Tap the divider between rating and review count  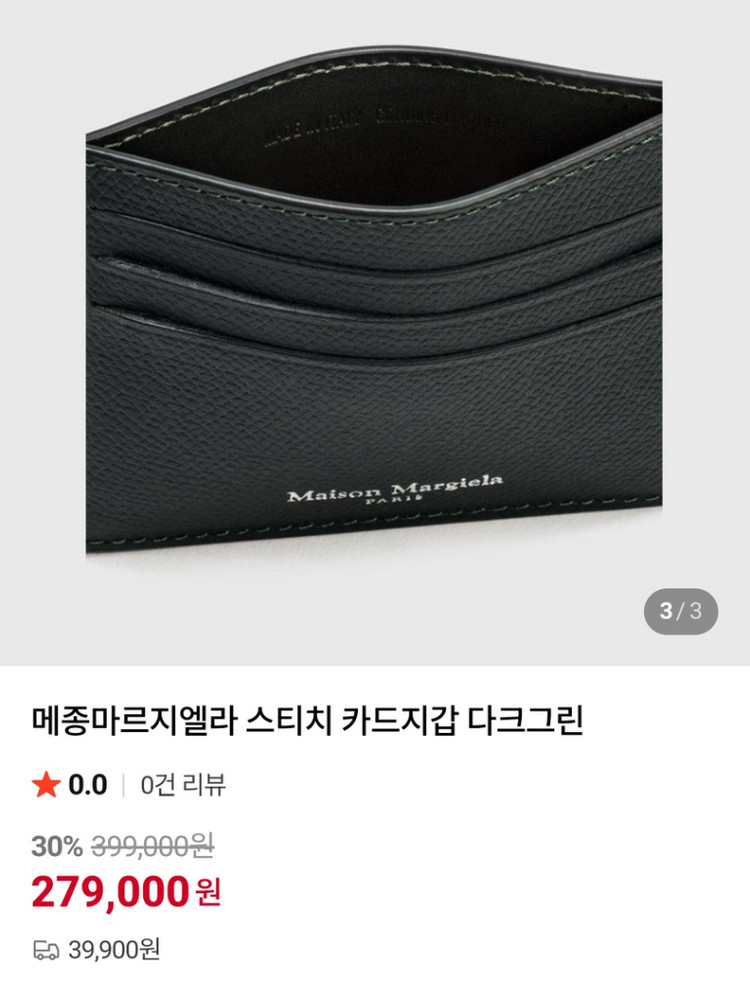click(x=121, y=786)
